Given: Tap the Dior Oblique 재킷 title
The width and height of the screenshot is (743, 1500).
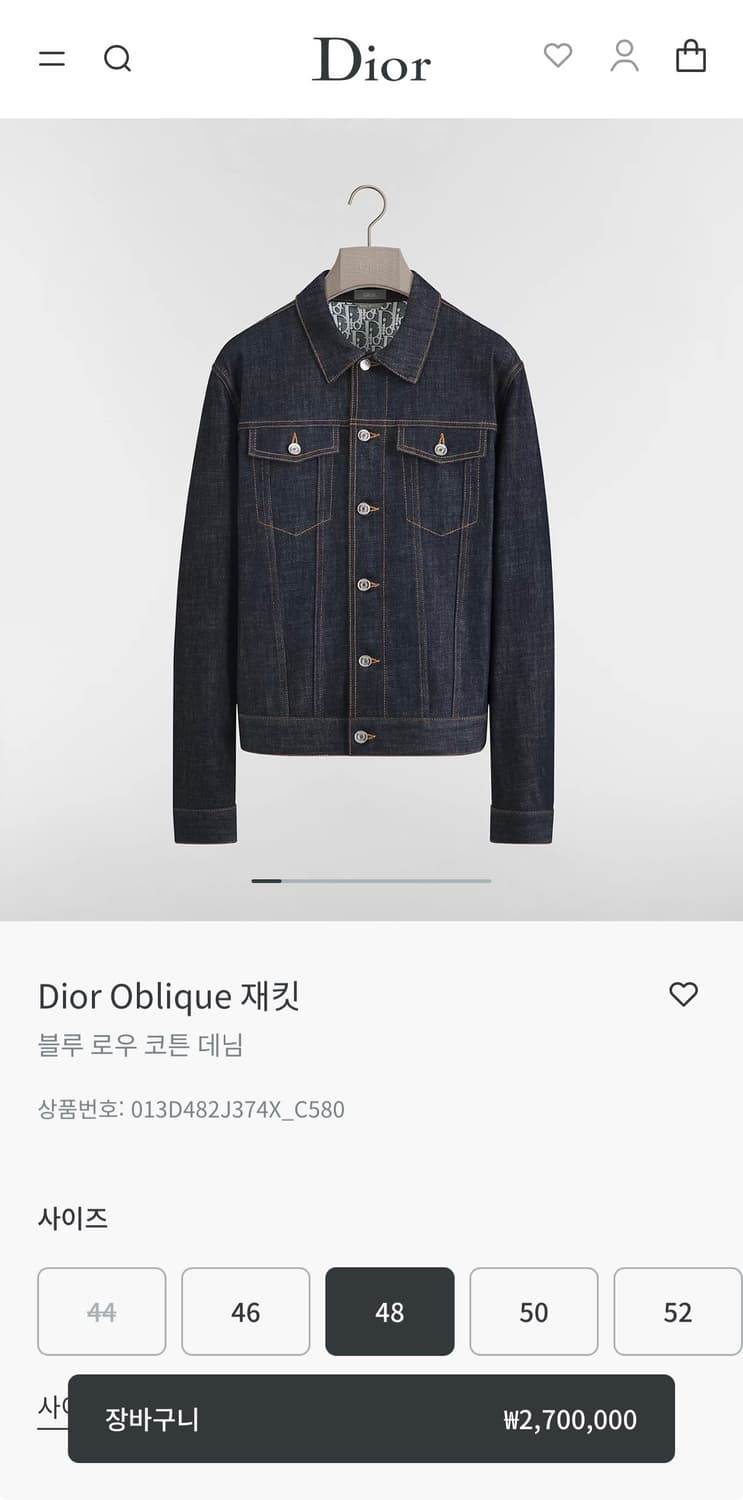Looking at the screenshot, I should (166, 996).
